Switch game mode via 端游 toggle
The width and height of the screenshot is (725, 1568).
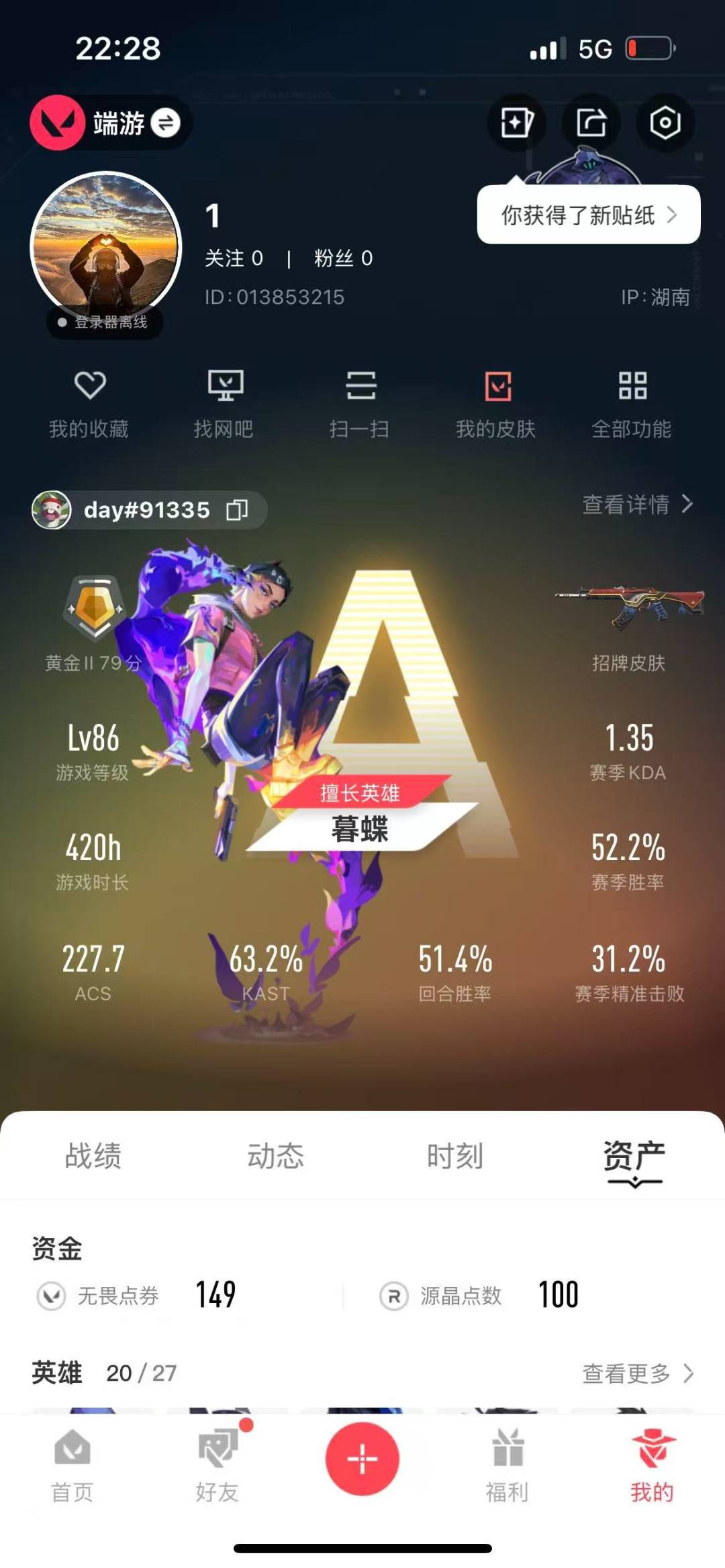pyautogui.click(x=165, y=123)
